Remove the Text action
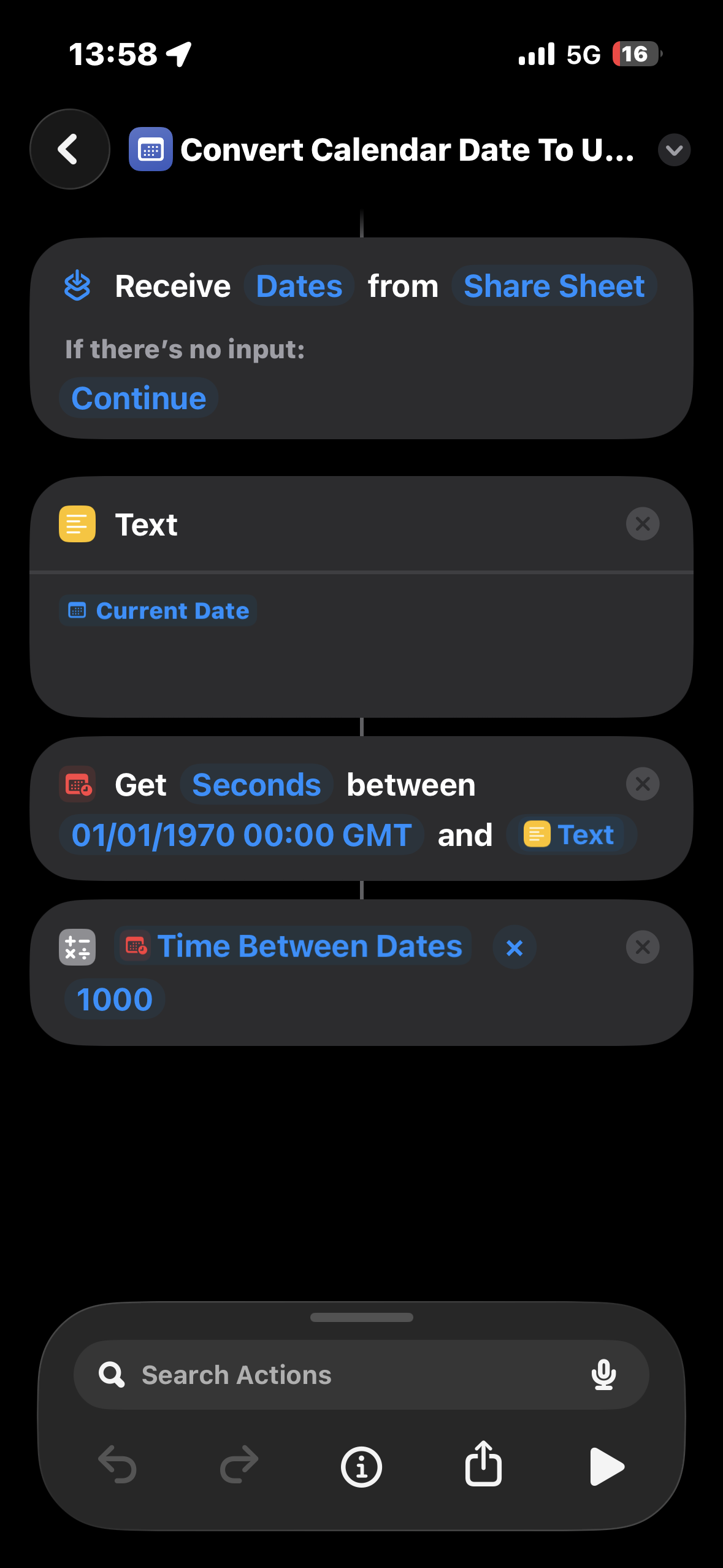This screenshot has width=723, height=1568. coord(642,524)
